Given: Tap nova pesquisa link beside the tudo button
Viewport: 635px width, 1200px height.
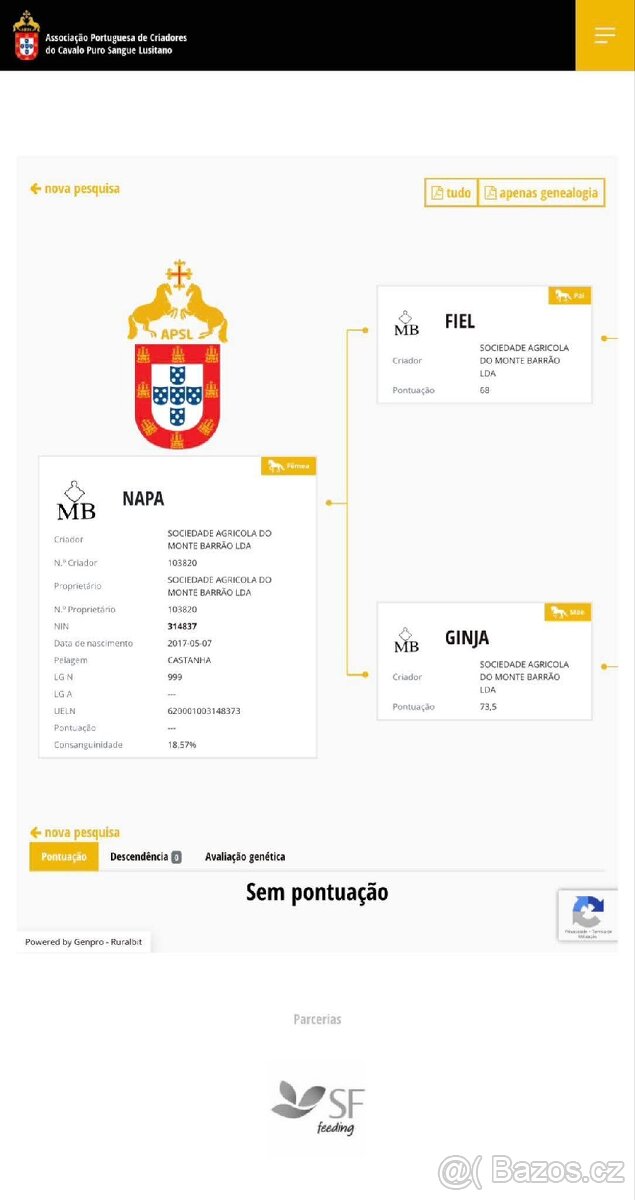Looking at the screenshot, I should 75,188.
